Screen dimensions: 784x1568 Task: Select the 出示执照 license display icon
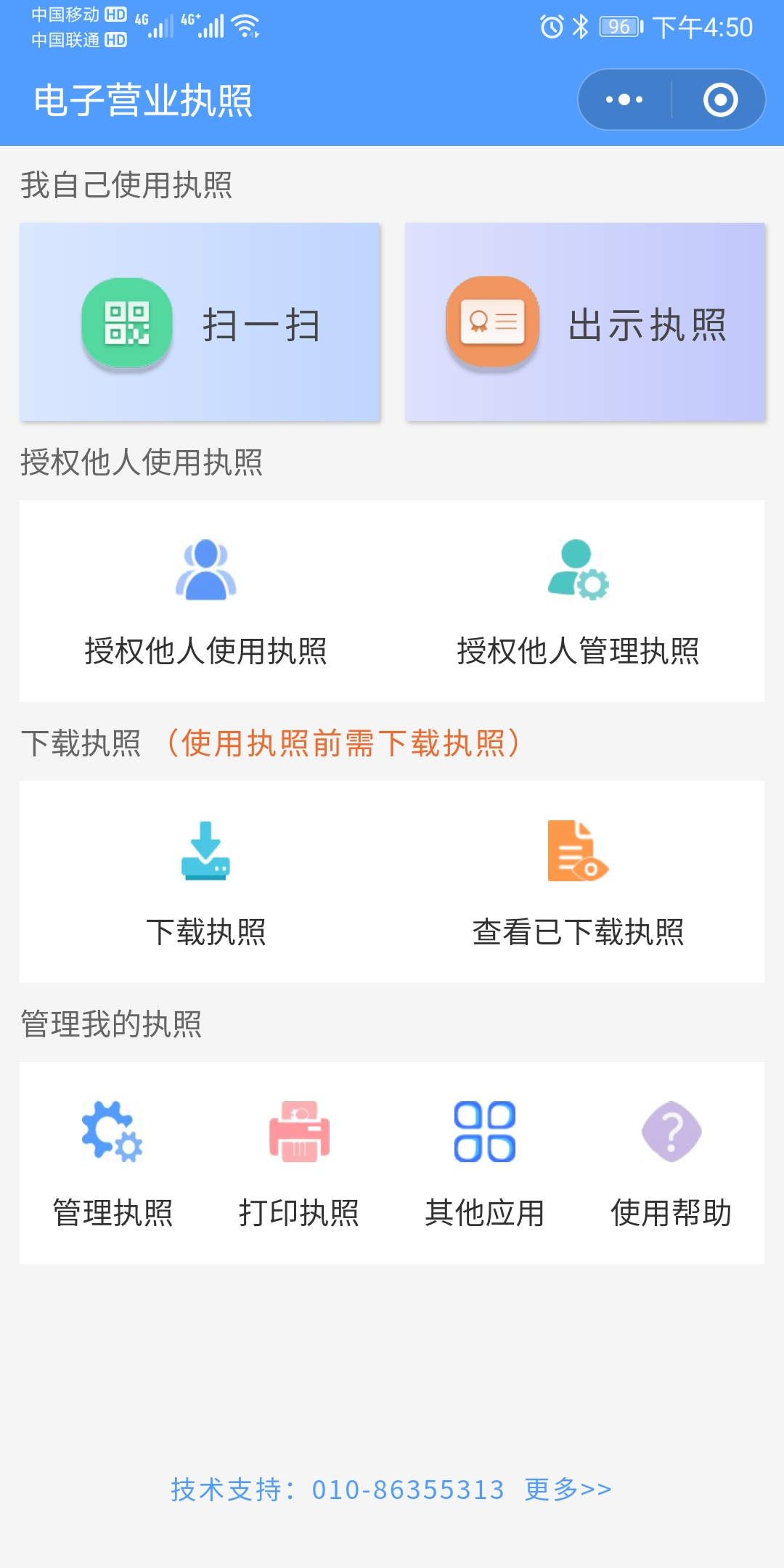pyautogui.click(x=492, y=322)
